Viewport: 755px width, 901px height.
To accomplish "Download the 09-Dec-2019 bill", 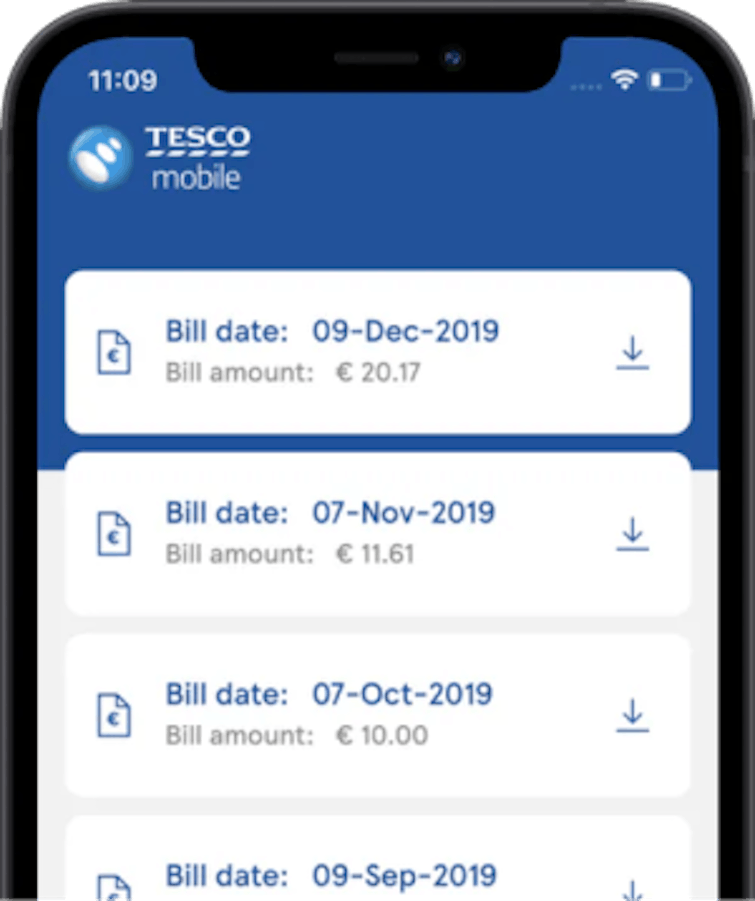I will [x=632, y=353].
